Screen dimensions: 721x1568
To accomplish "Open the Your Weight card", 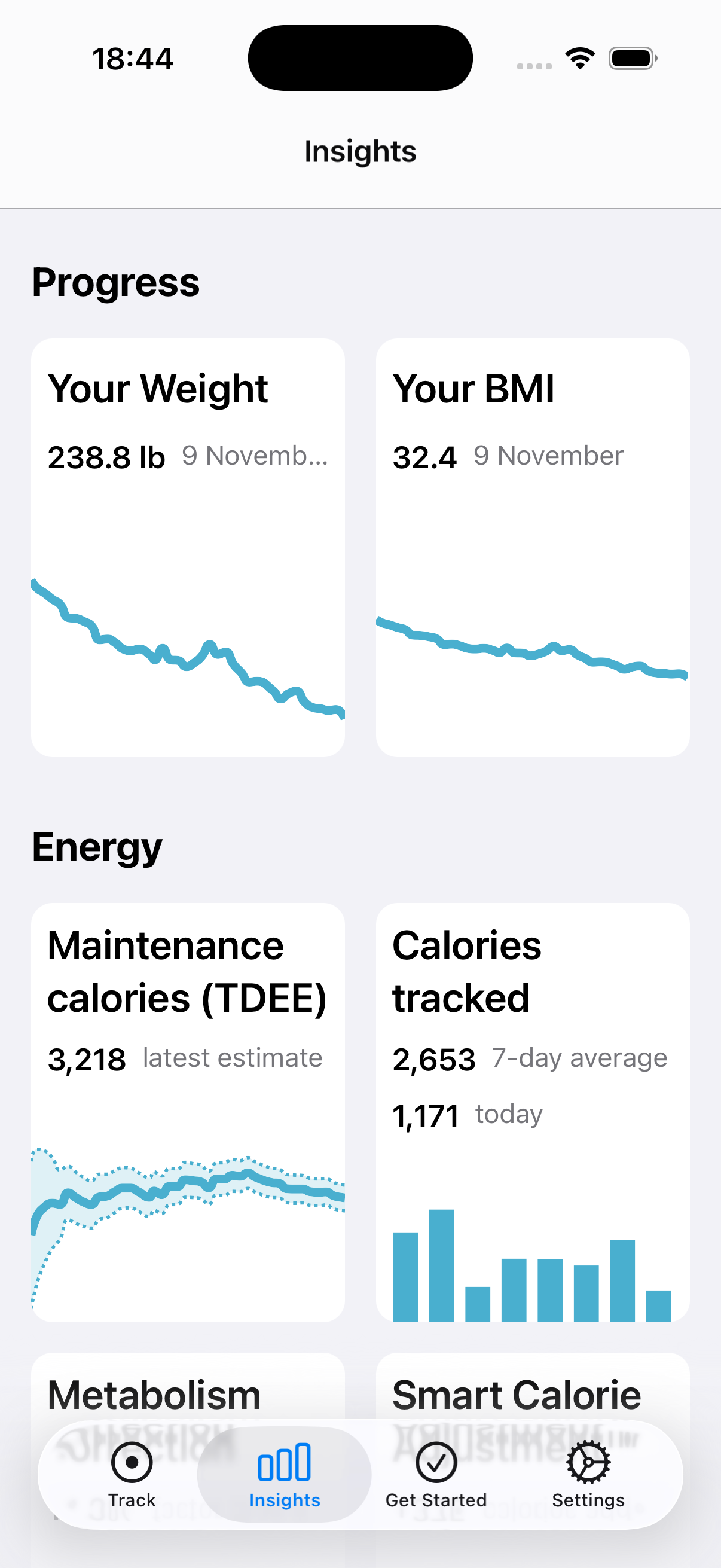I will tap(188, 547).
